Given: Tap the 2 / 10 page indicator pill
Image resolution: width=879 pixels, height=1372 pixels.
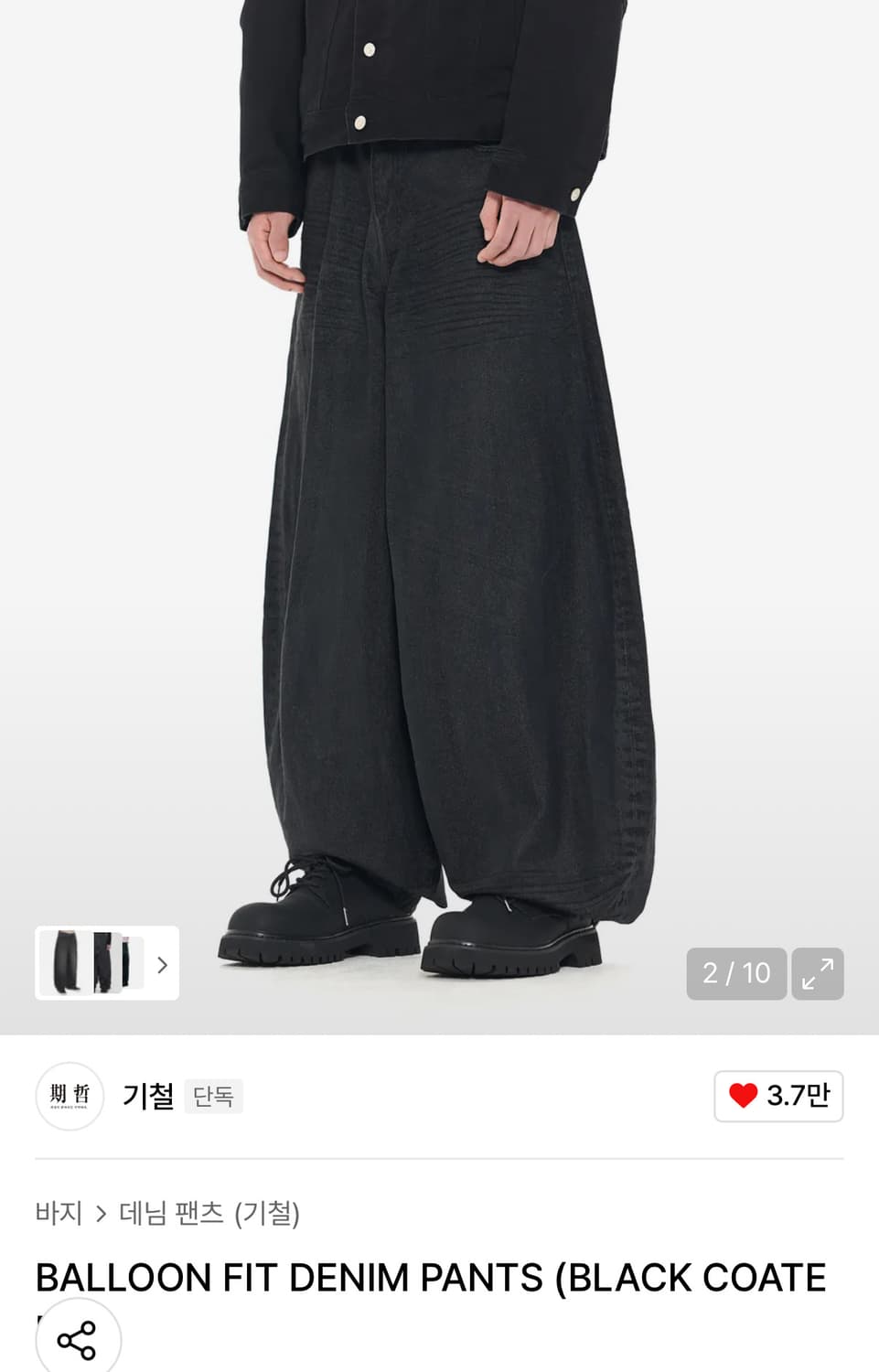Looking at the screenshot, I should click(736, 973).
